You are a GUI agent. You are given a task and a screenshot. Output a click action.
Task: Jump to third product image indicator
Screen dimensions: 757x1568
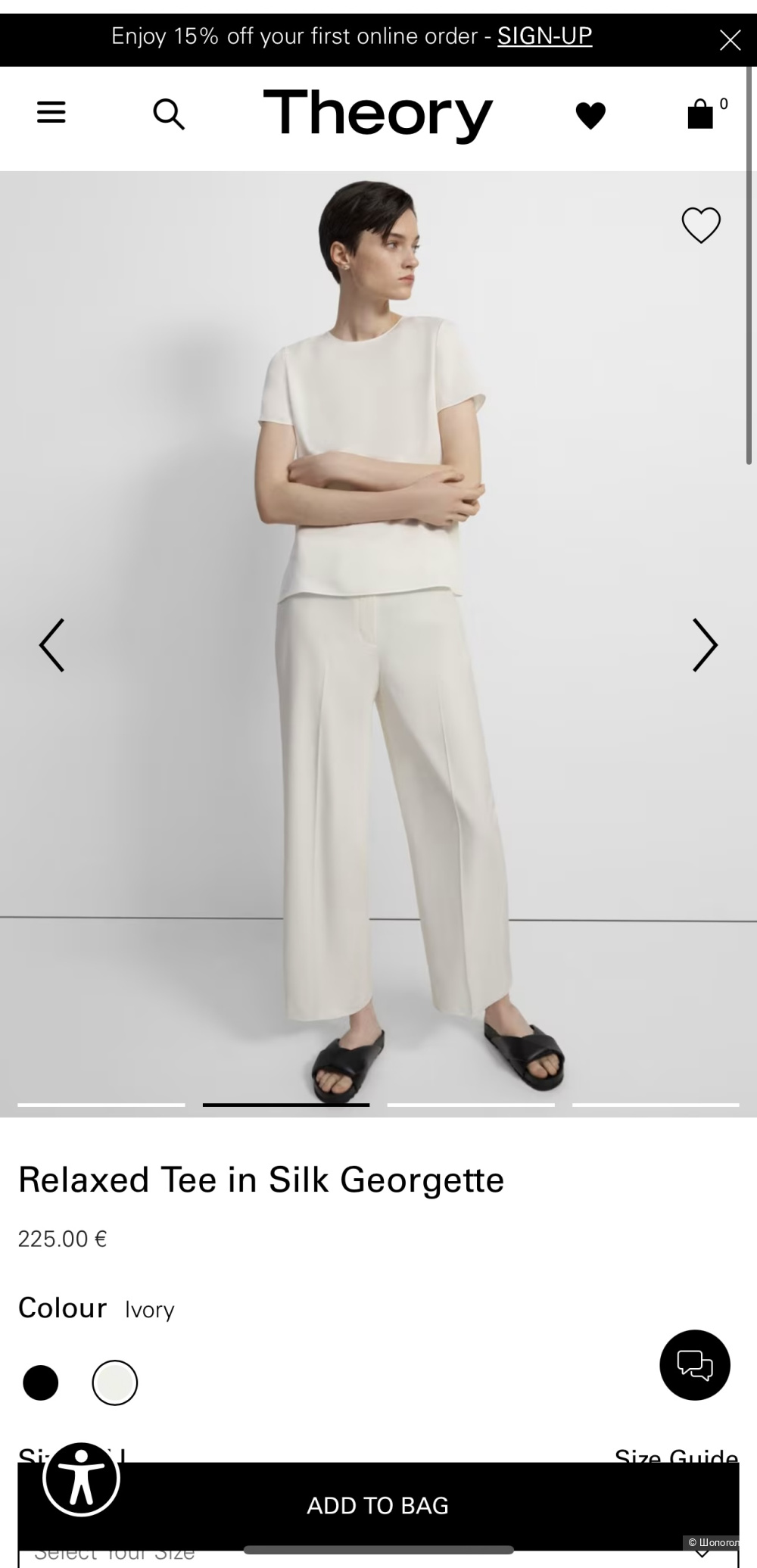471,1105
